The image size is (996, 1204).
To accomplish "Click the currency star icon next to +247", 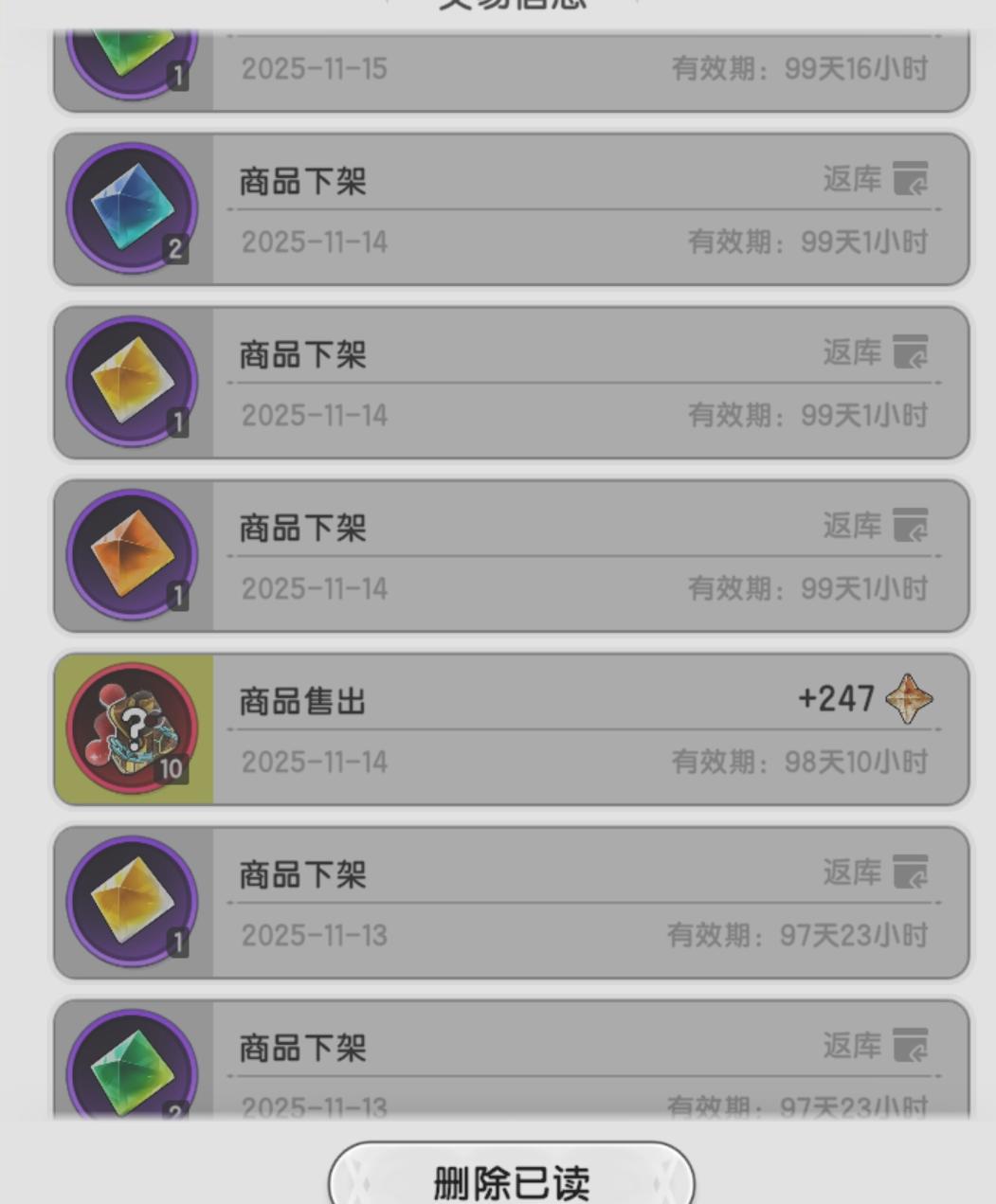I will (x=911, y=699).
